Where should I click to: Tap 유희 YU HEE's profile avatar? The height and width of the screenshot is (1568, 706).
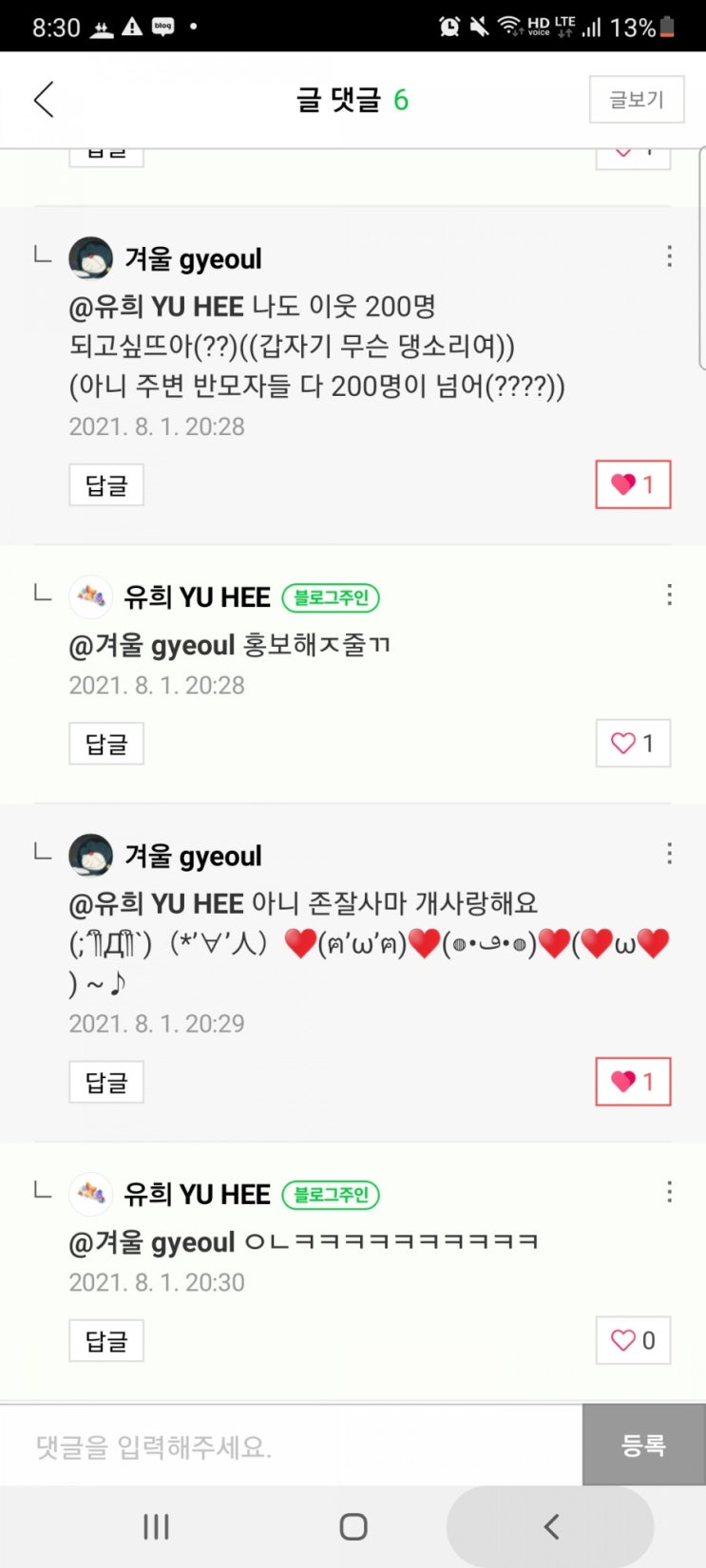click(x=91, y=596)
